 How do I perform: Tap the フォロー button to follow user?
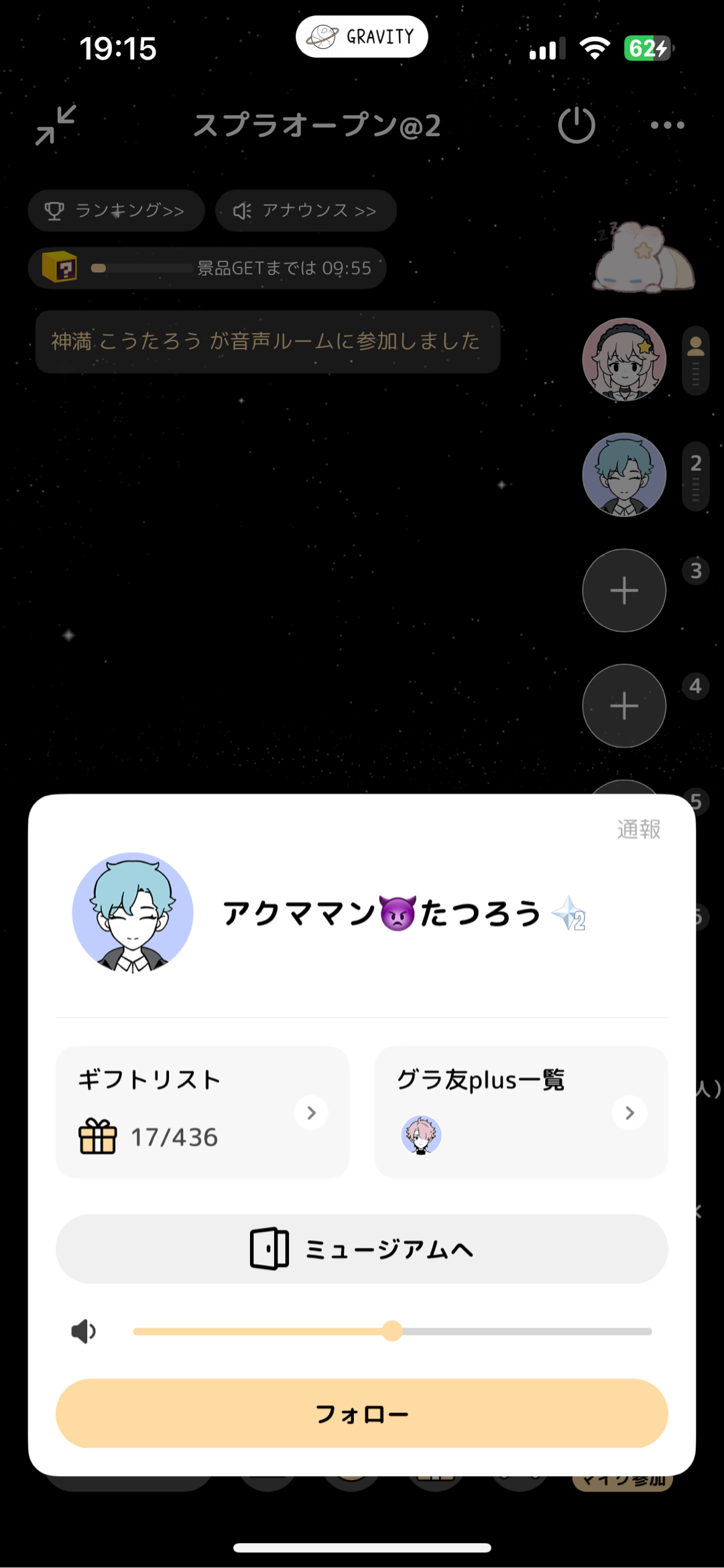pos(361,1413)
